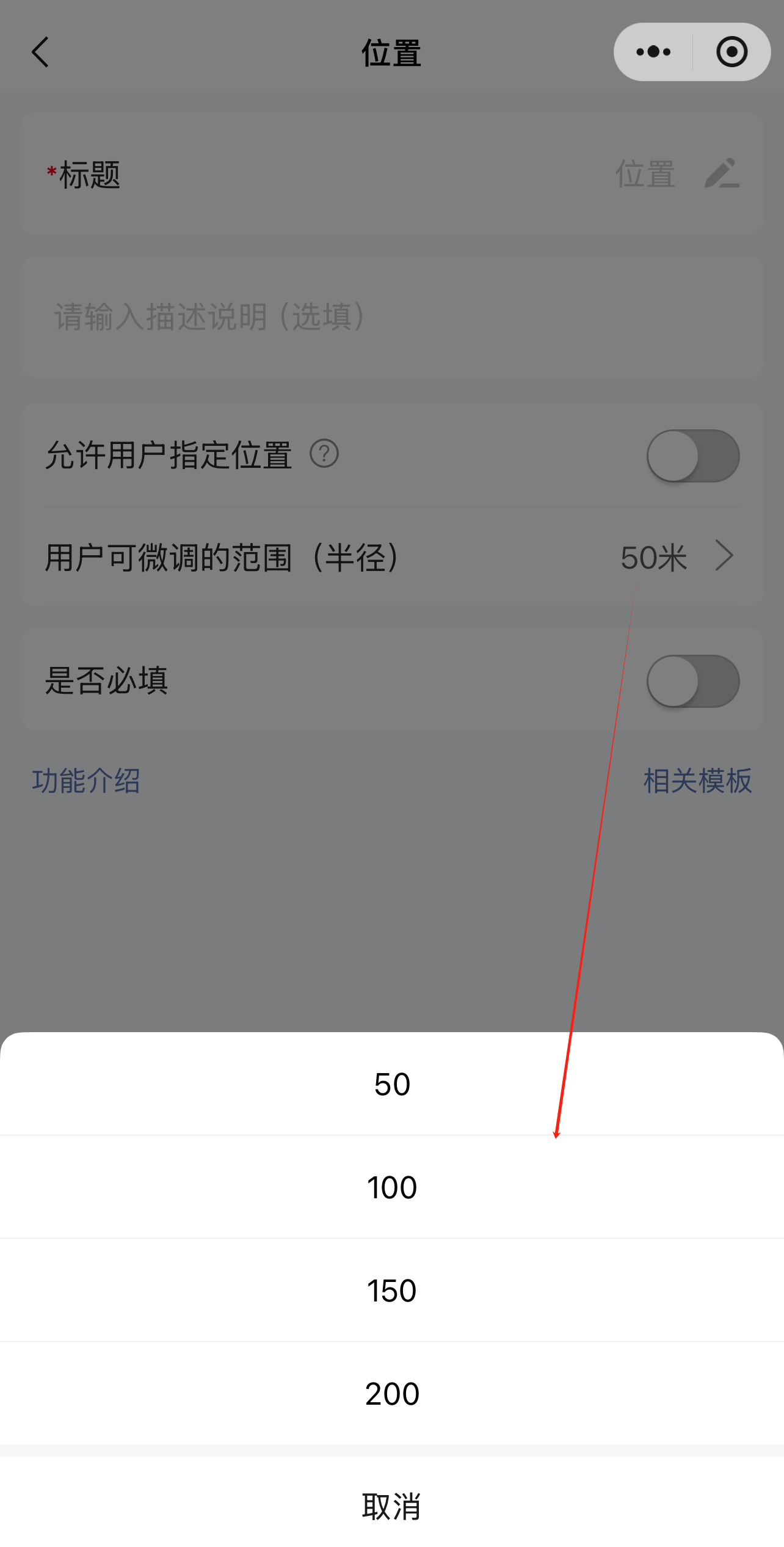Open the 相关模板 link
The height and width of the screenshot is (1547, 784).
tap(698, 781)
